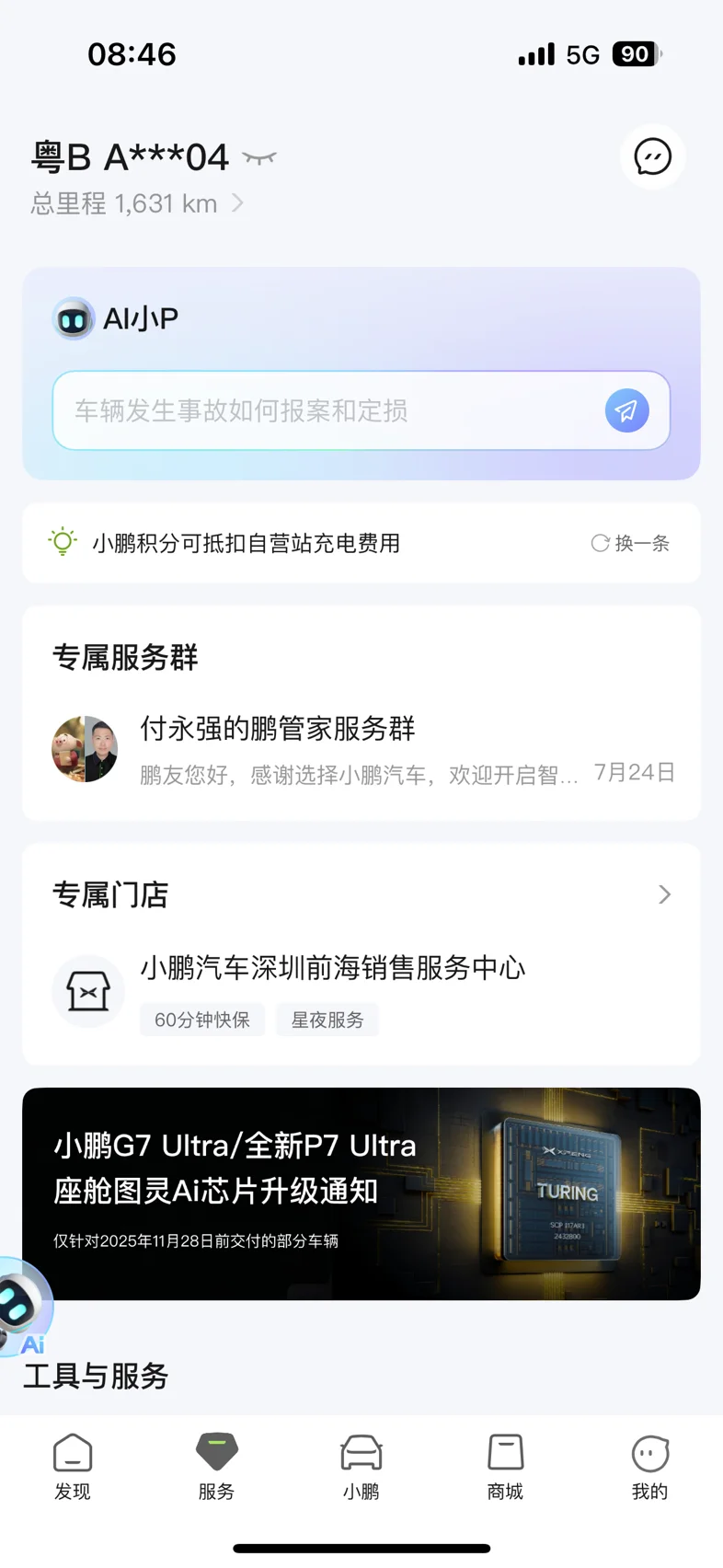
Task: Toggle plate number visibility eye icon
Action: [259, 158]
